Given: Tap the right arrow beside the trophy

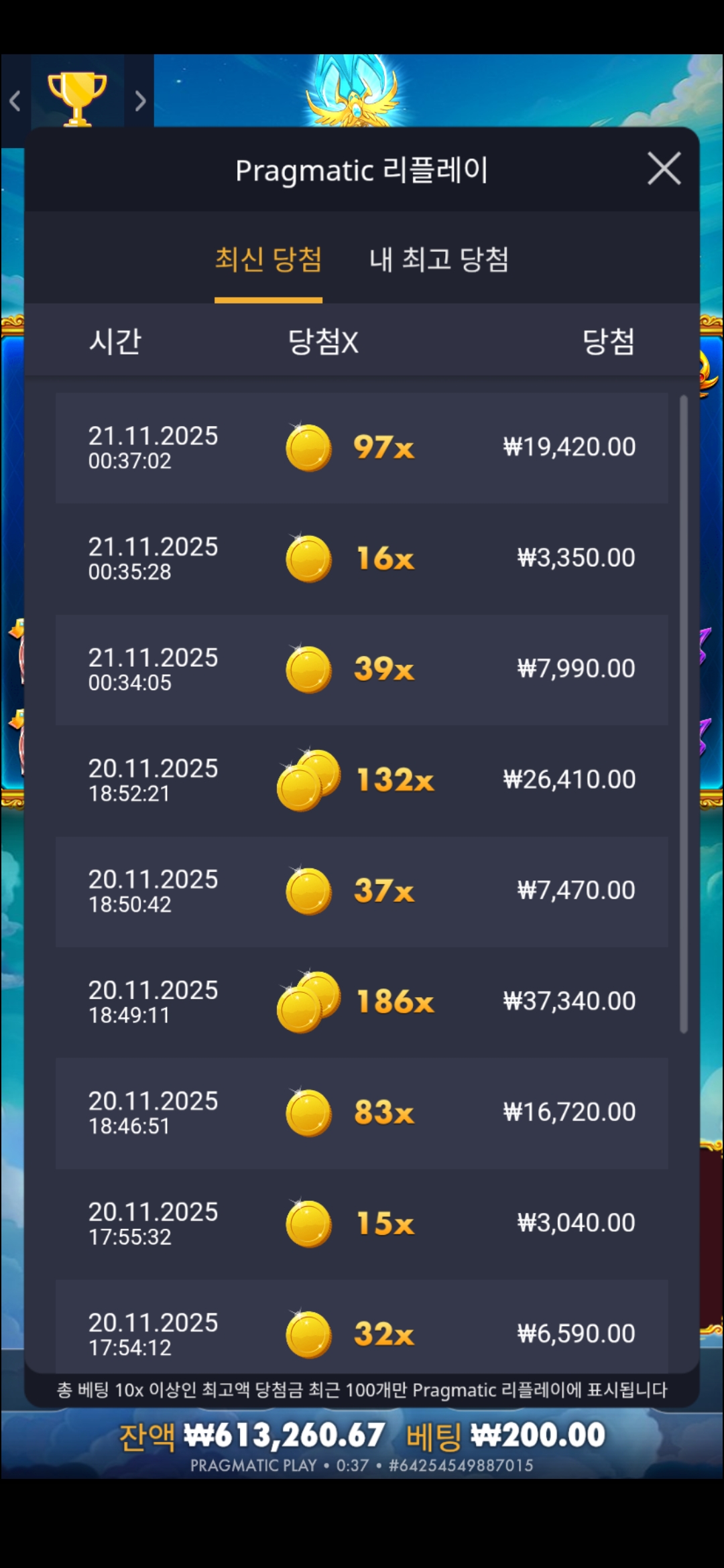Looking at the screenshot, I should pos(139,101).
